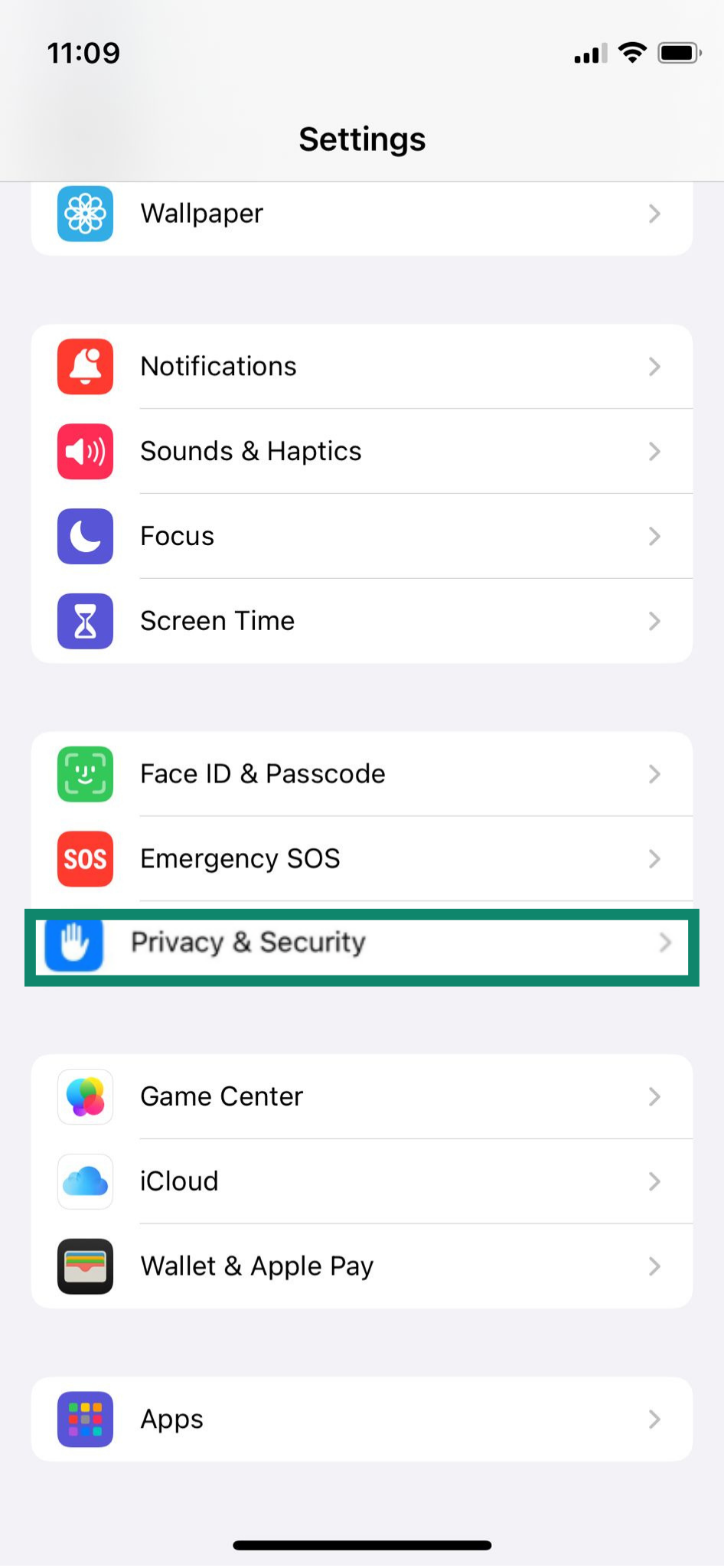Screen dimensions: 724x1568
Task: Expand the Notifications row chevron
Action: tap(654, 367)
